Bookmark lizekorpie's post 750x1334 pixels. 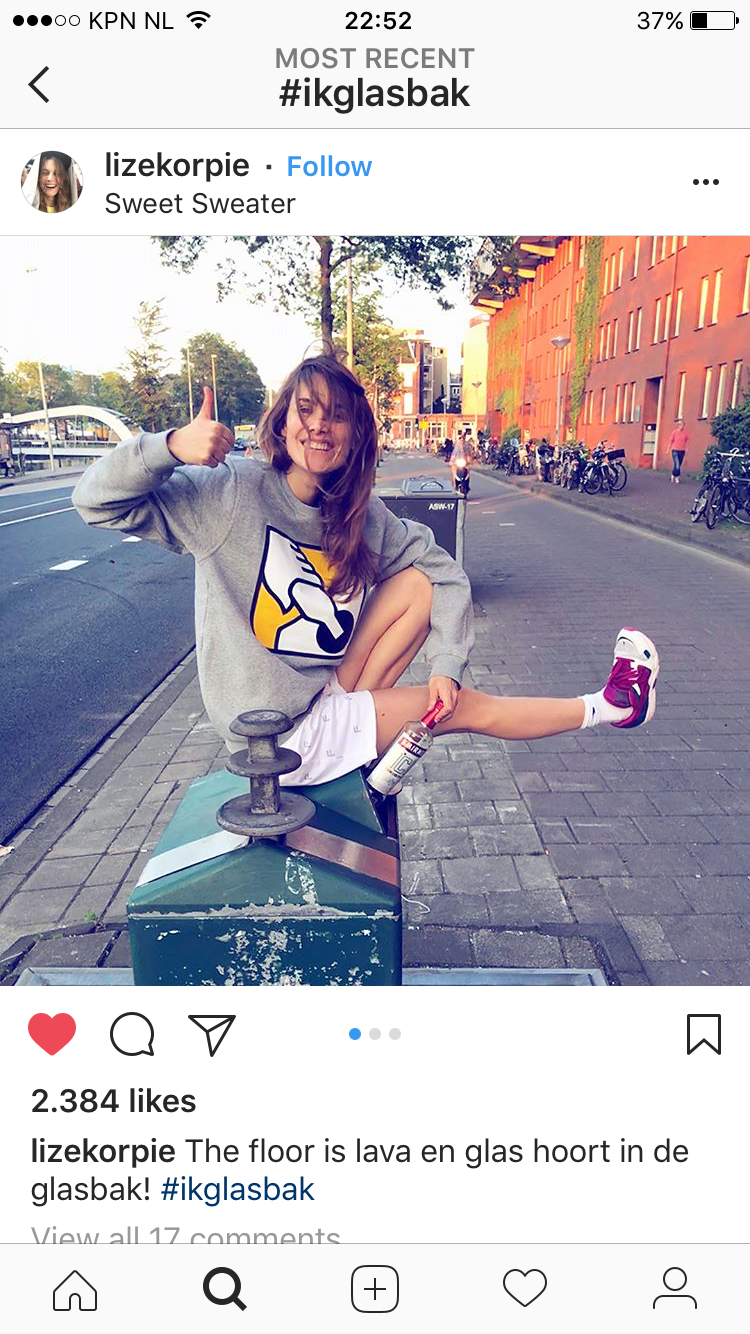[703, 1034]
